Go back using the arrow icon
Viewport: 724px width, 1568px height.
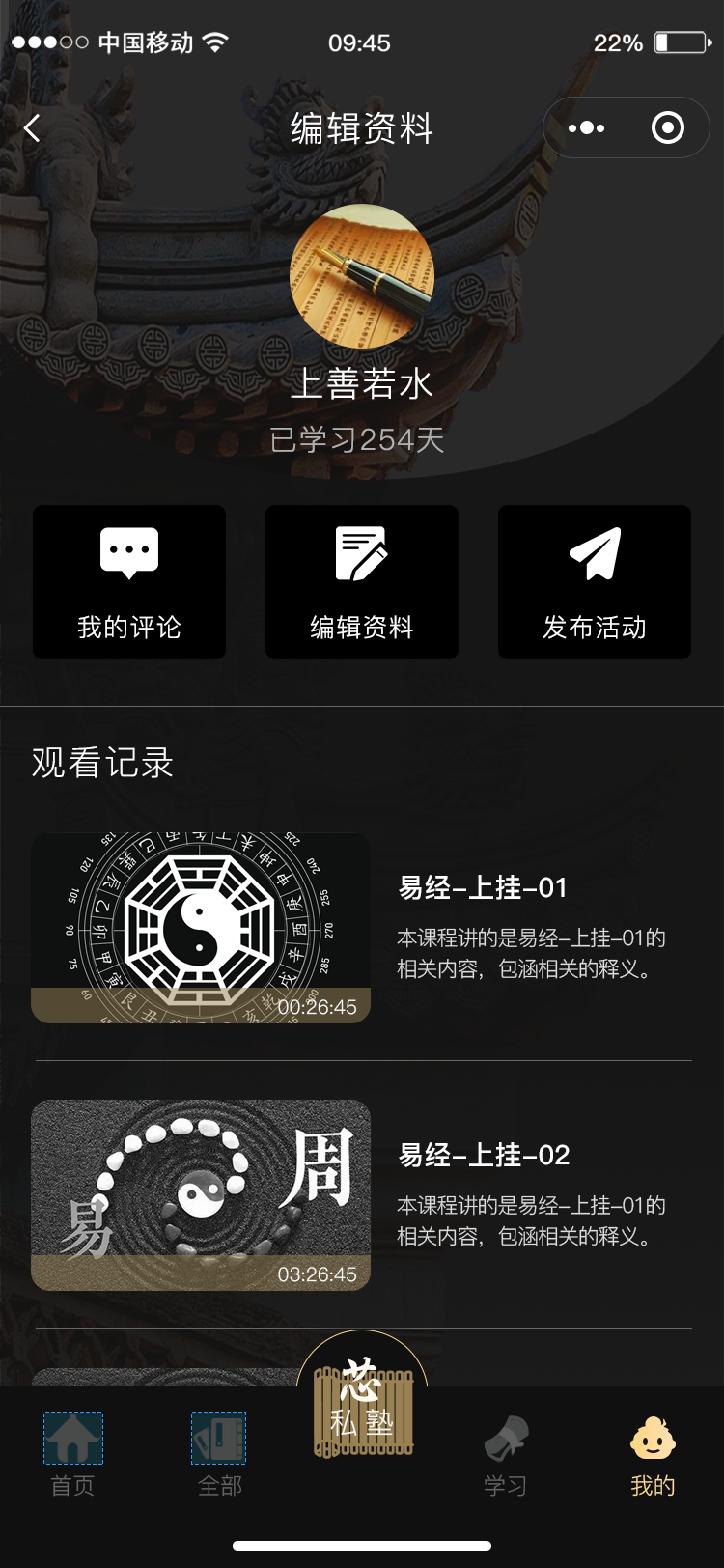pos(33,128)
